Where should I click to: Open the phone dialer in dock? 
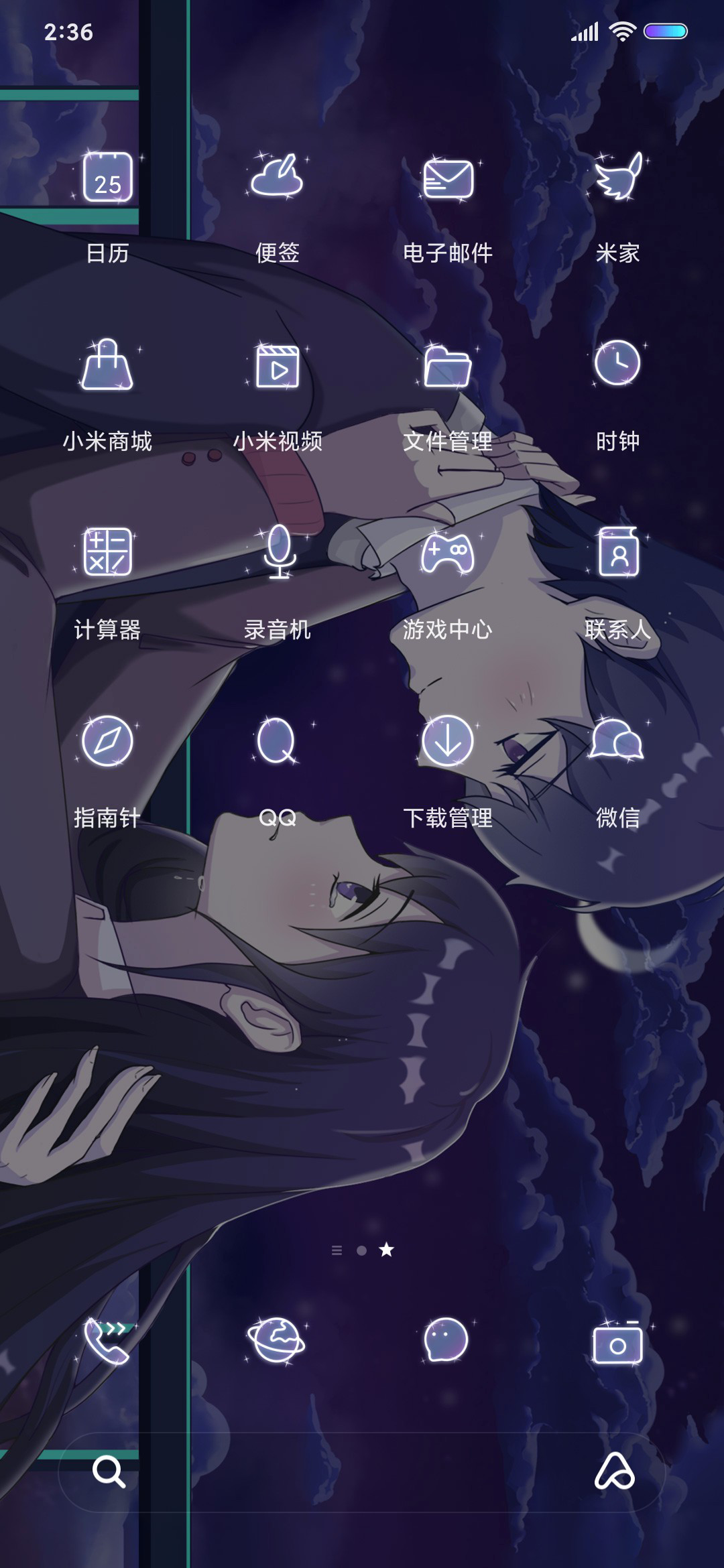coord(107,1340)
